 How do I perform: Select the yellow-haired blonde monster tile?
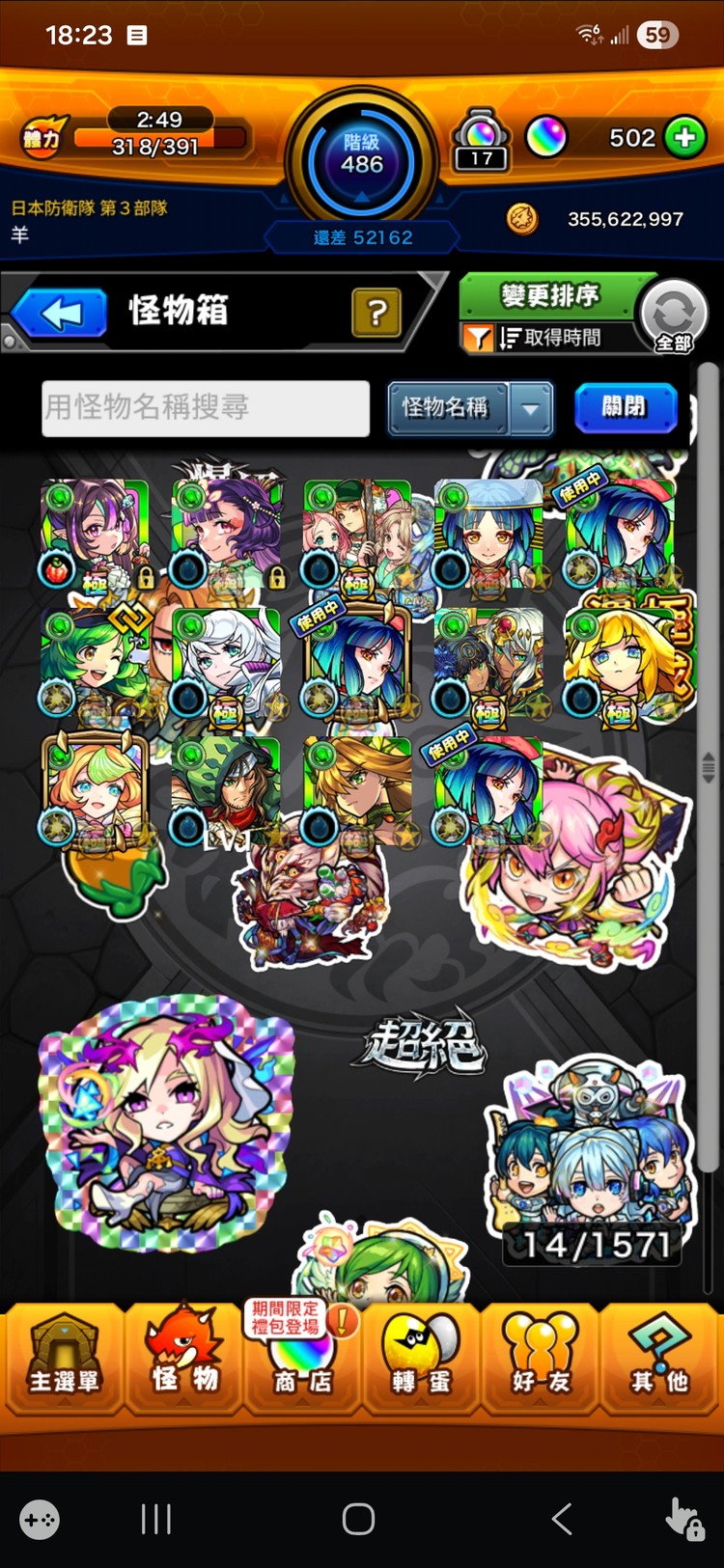coord(619,664)
